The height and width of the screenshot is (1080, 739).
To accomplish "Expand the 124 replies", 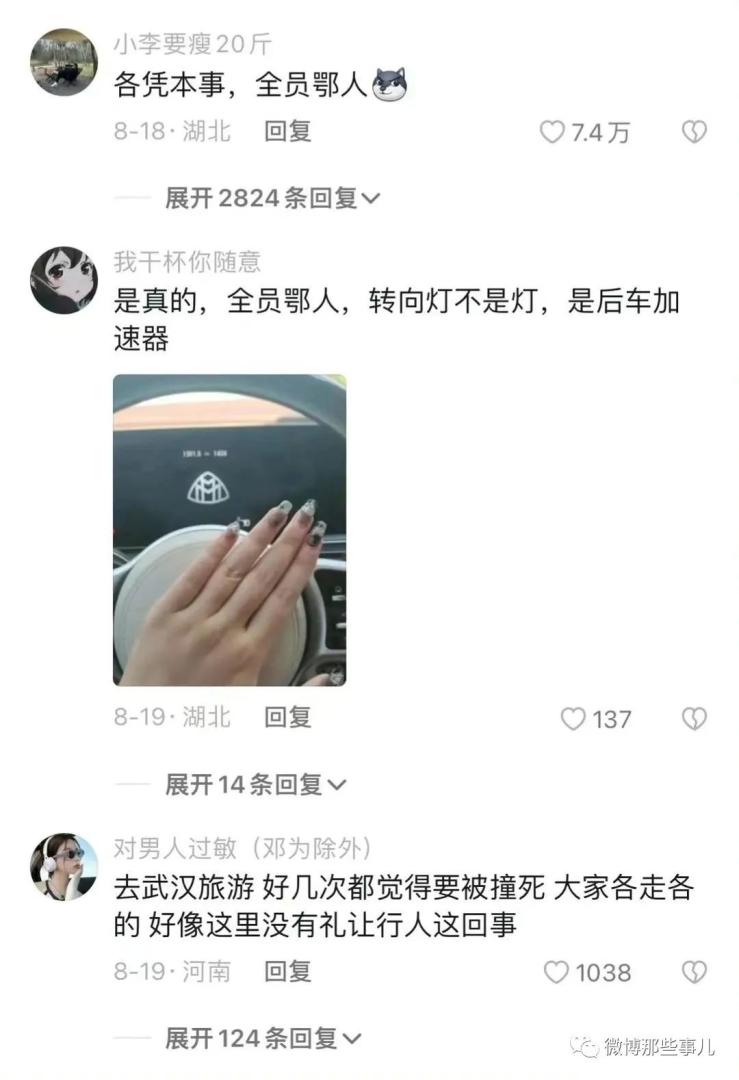I will [x=262, y=1038].
